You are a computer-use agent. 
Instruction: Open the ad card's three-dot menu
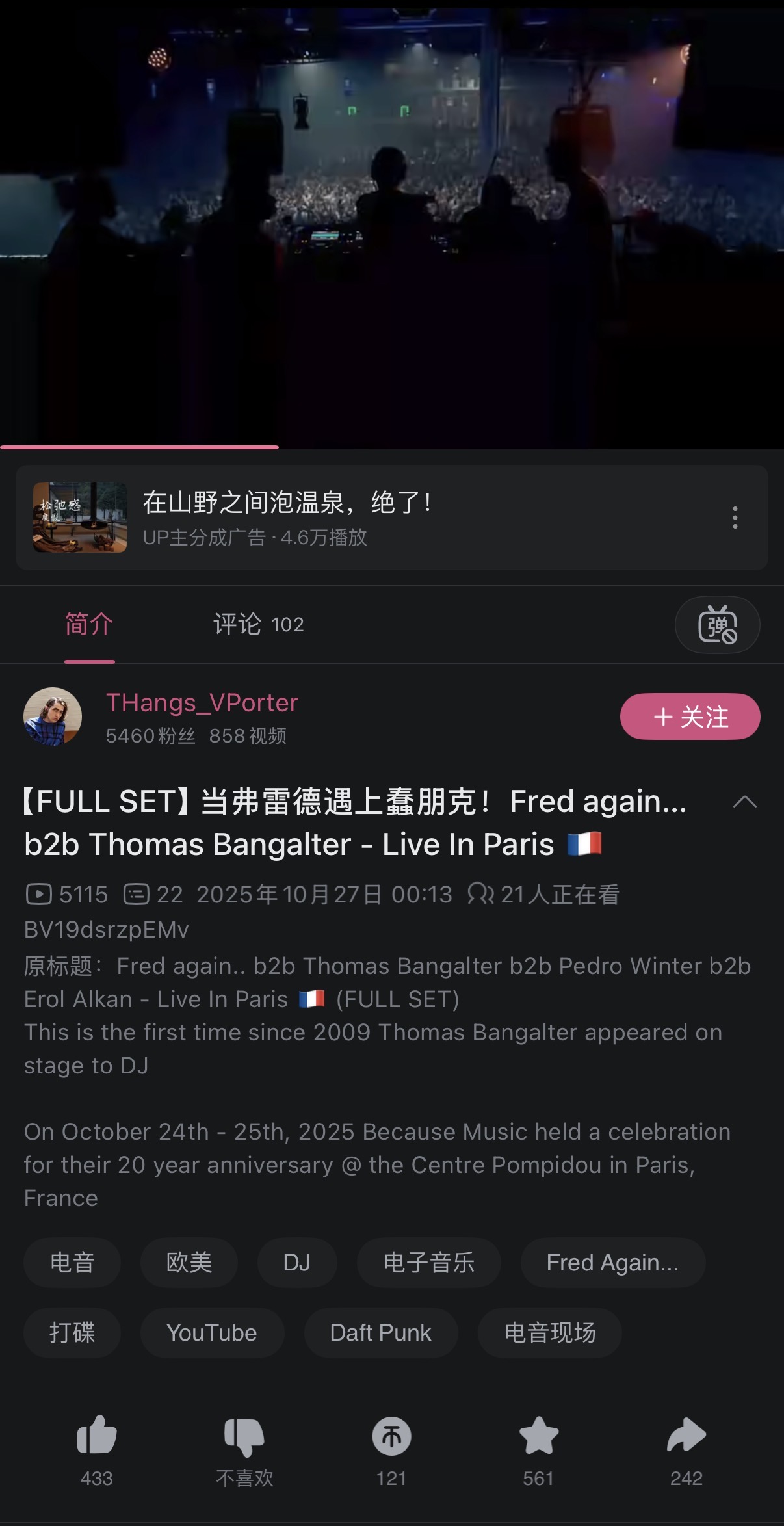(735, 518)
